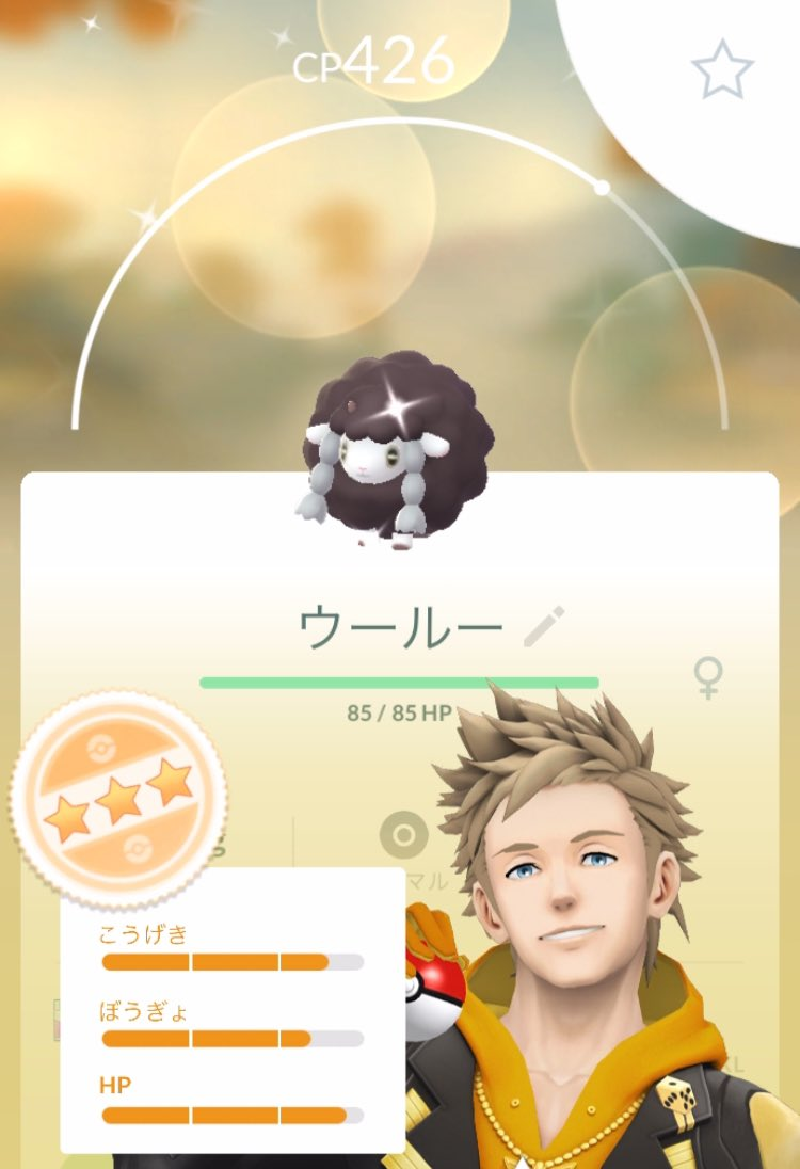Edit the ウールー nickname with the pencil icon
This screenshot has height=1169, width=800.
(545, 627)
